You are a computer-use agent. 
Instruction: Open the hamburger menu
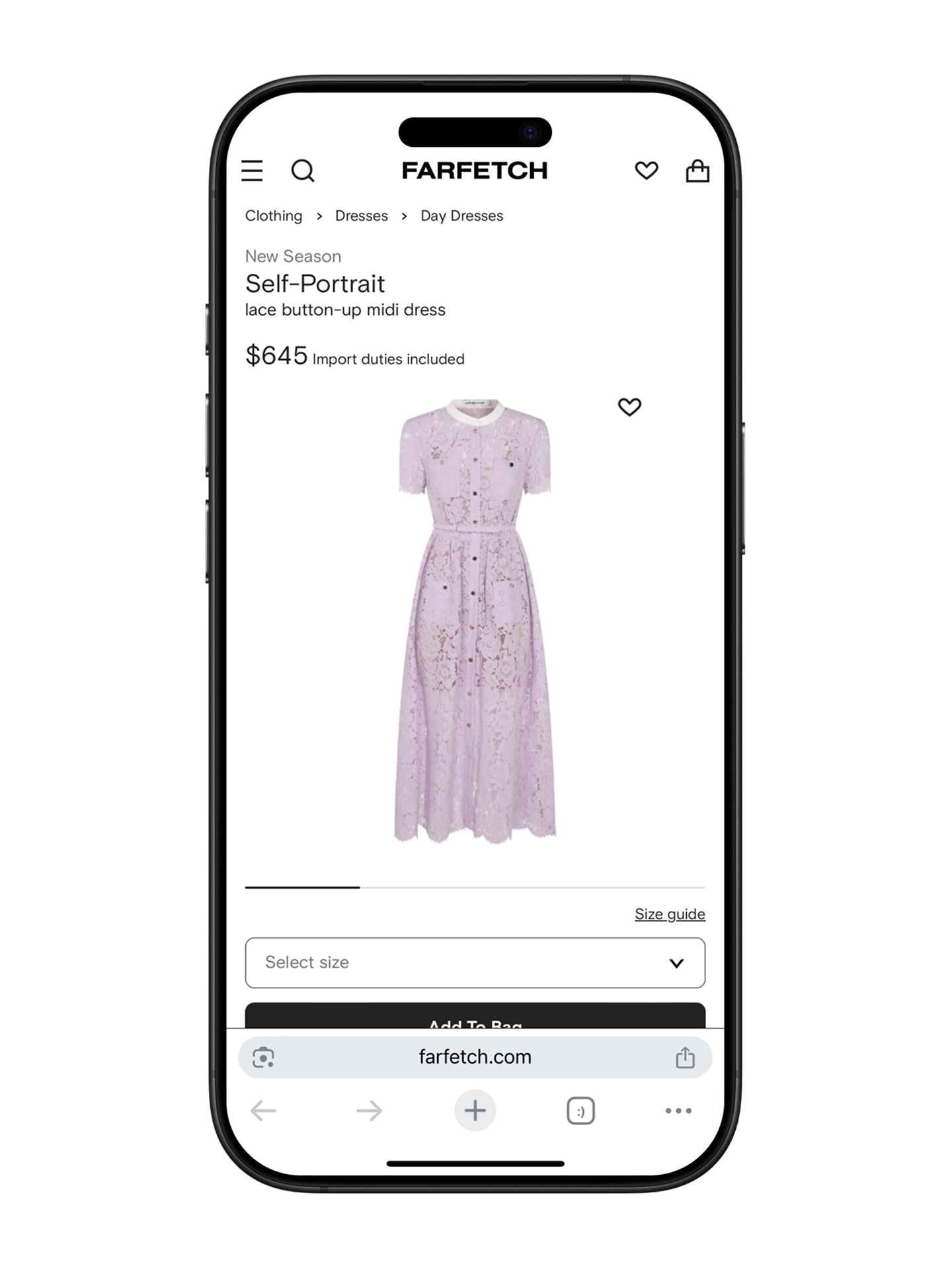[252, 171]
